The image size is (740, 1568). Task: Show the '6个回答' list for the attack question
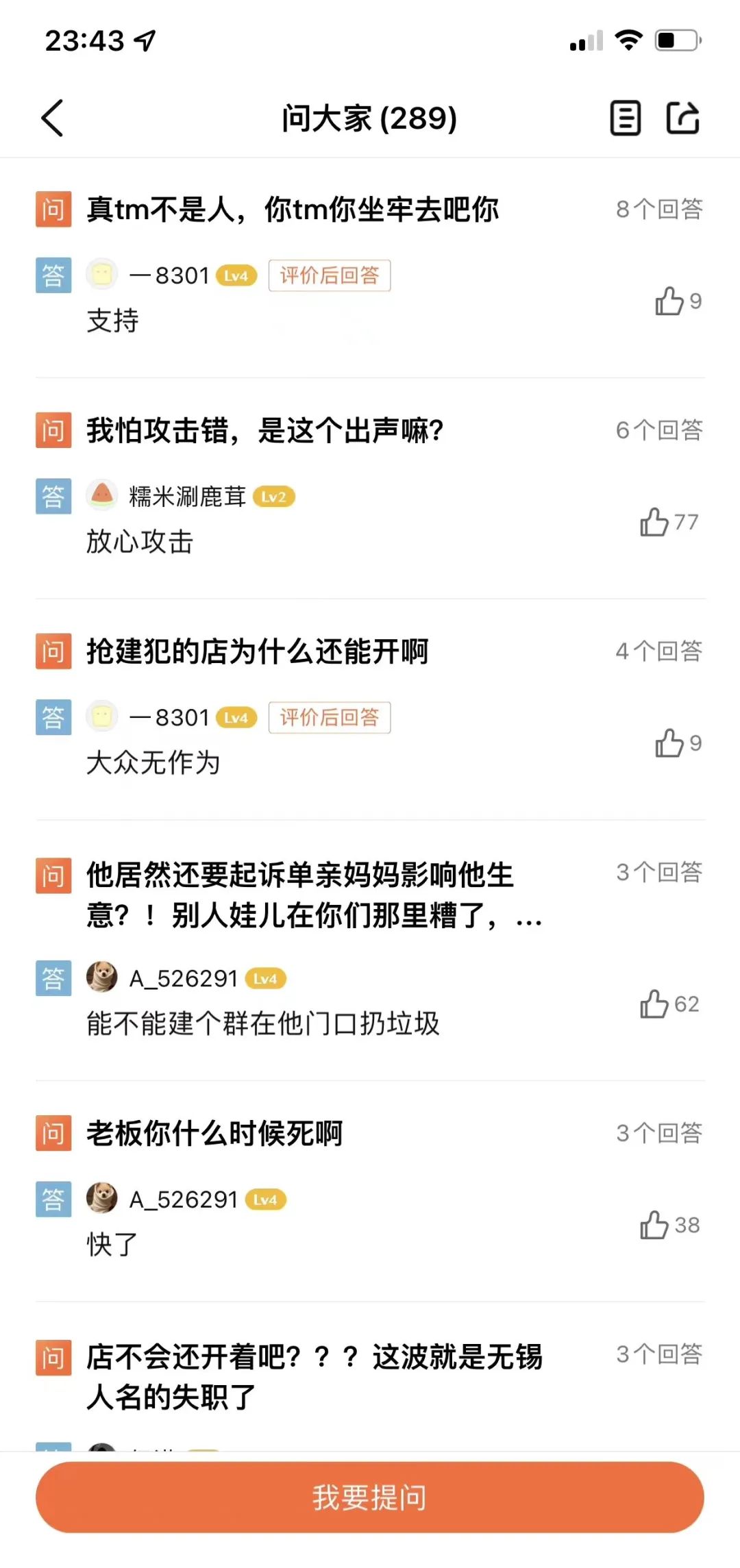click(x=660, y=430)
